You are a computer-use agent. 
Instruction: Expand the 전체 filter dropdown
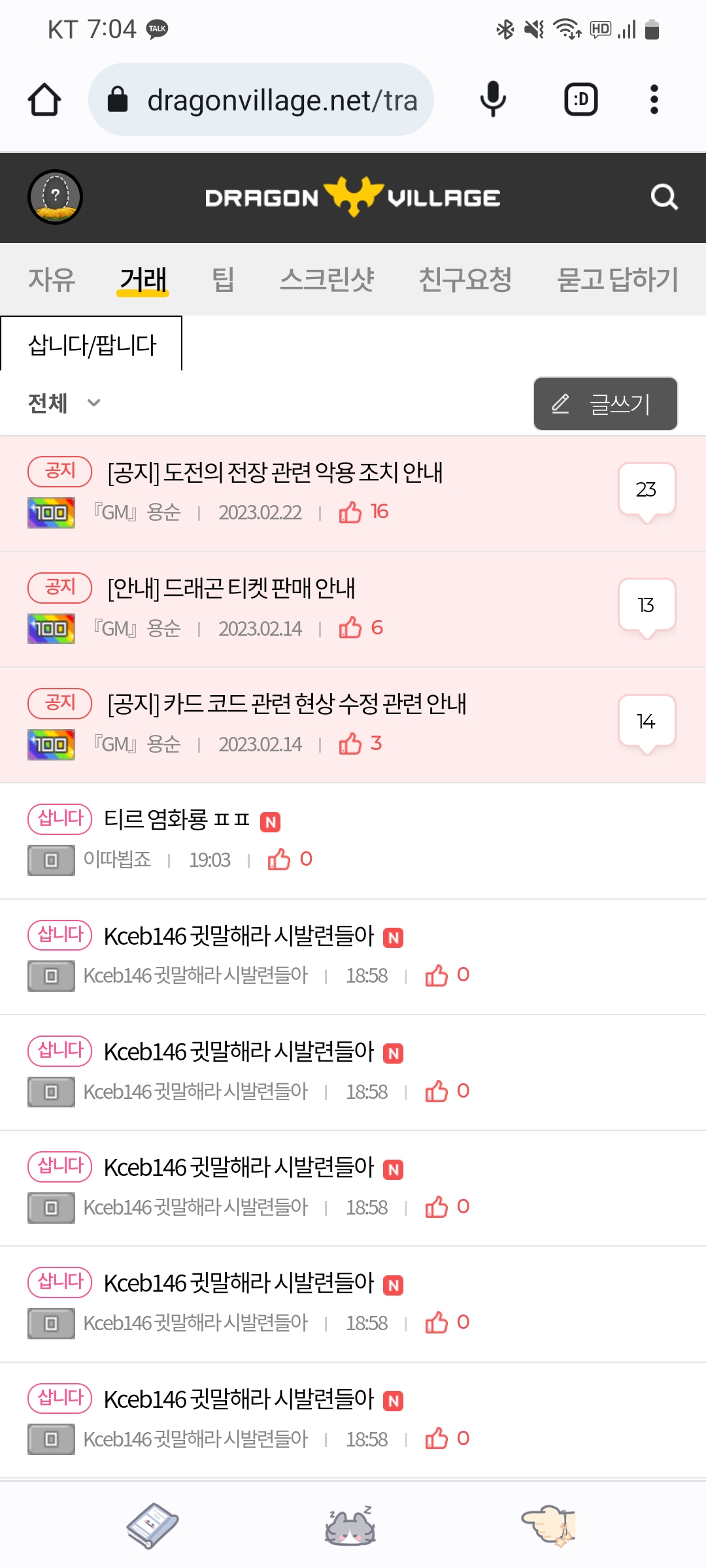point(64,403)
